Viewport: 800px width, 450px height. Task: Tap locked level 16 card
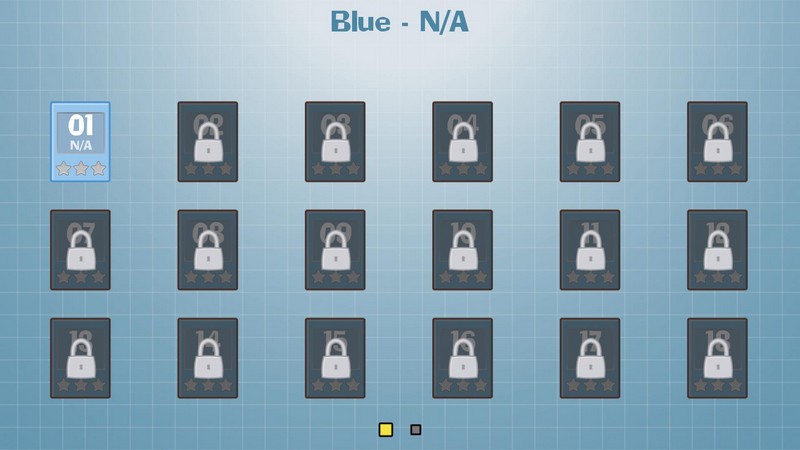tap(462, 358)
